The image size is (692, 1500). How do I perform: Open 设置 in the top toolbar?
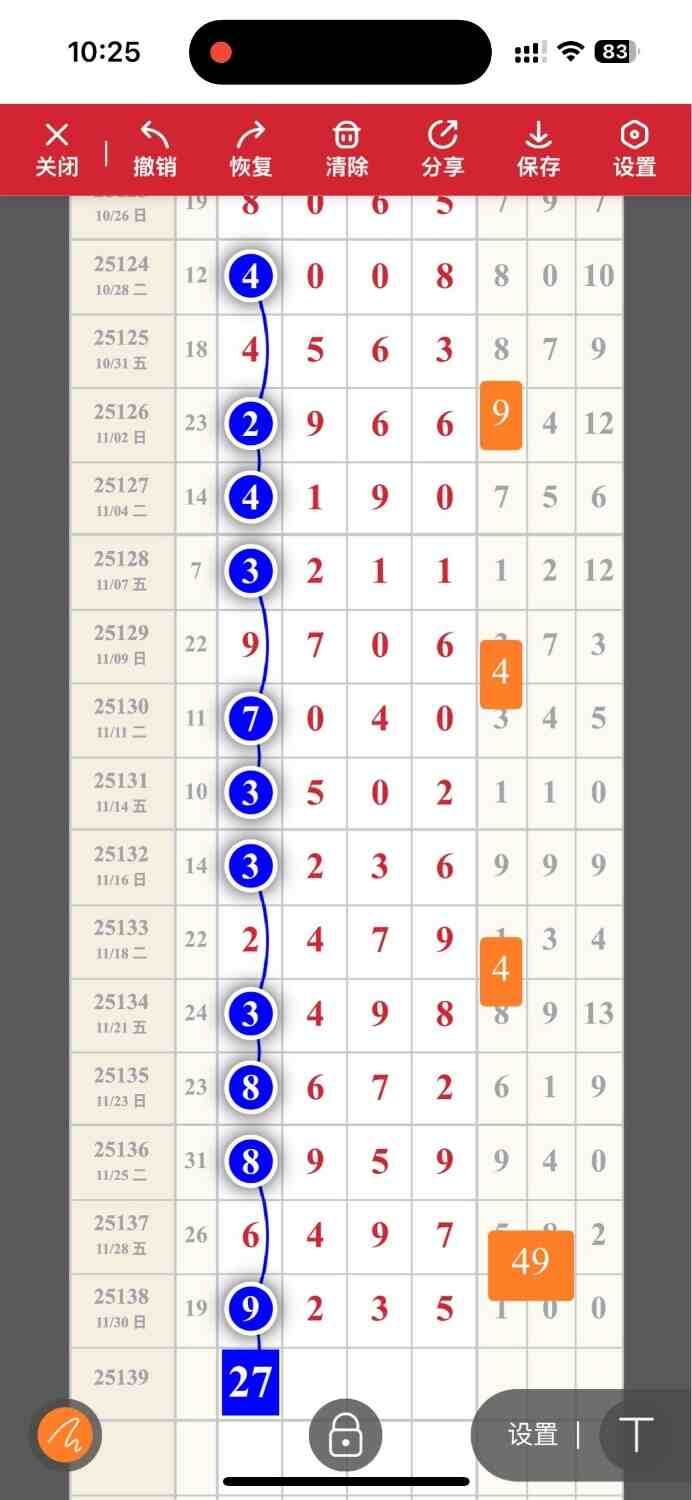634,149
